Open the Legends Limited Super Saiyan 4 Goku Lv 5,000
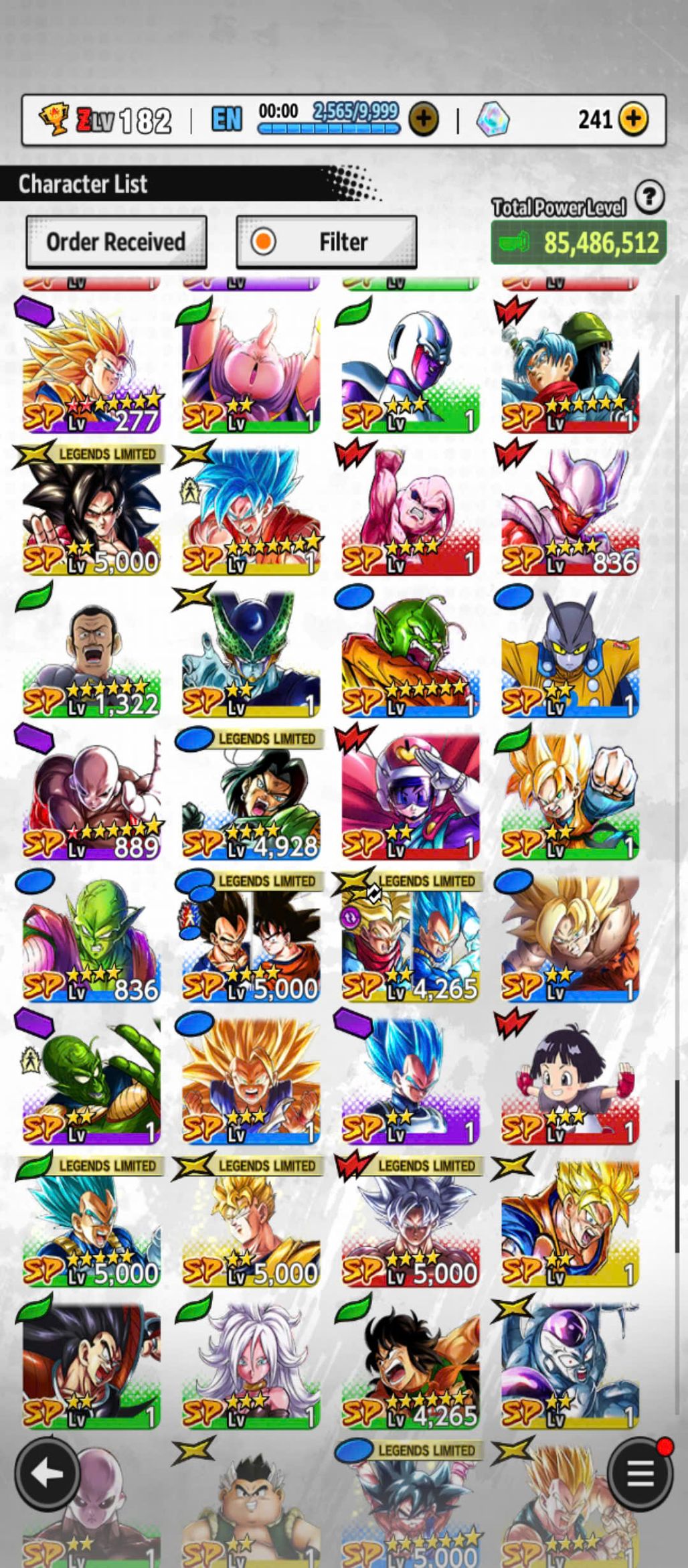 pos(92,512)
